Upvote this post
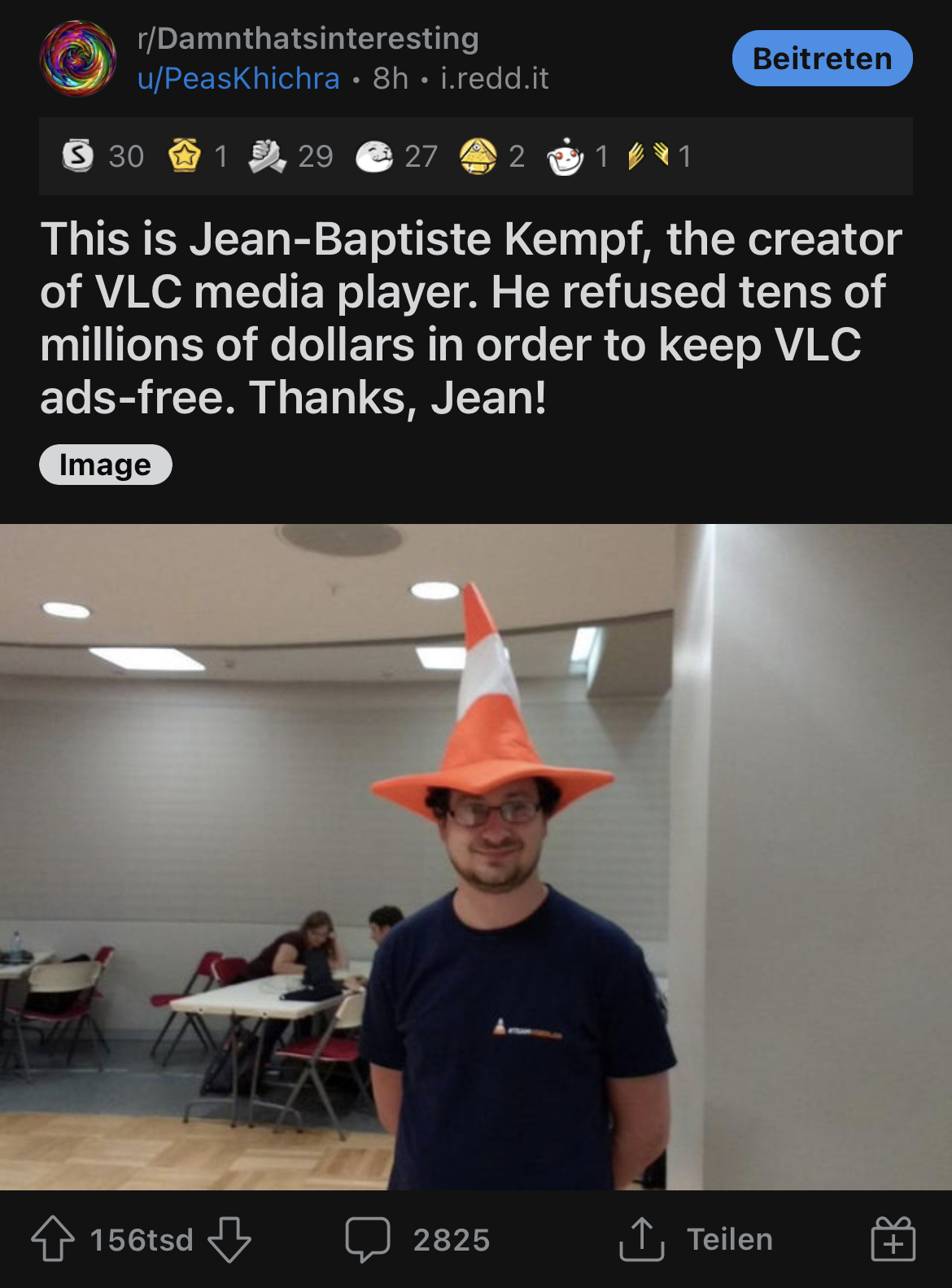952x1288 pixels. 53,1238
